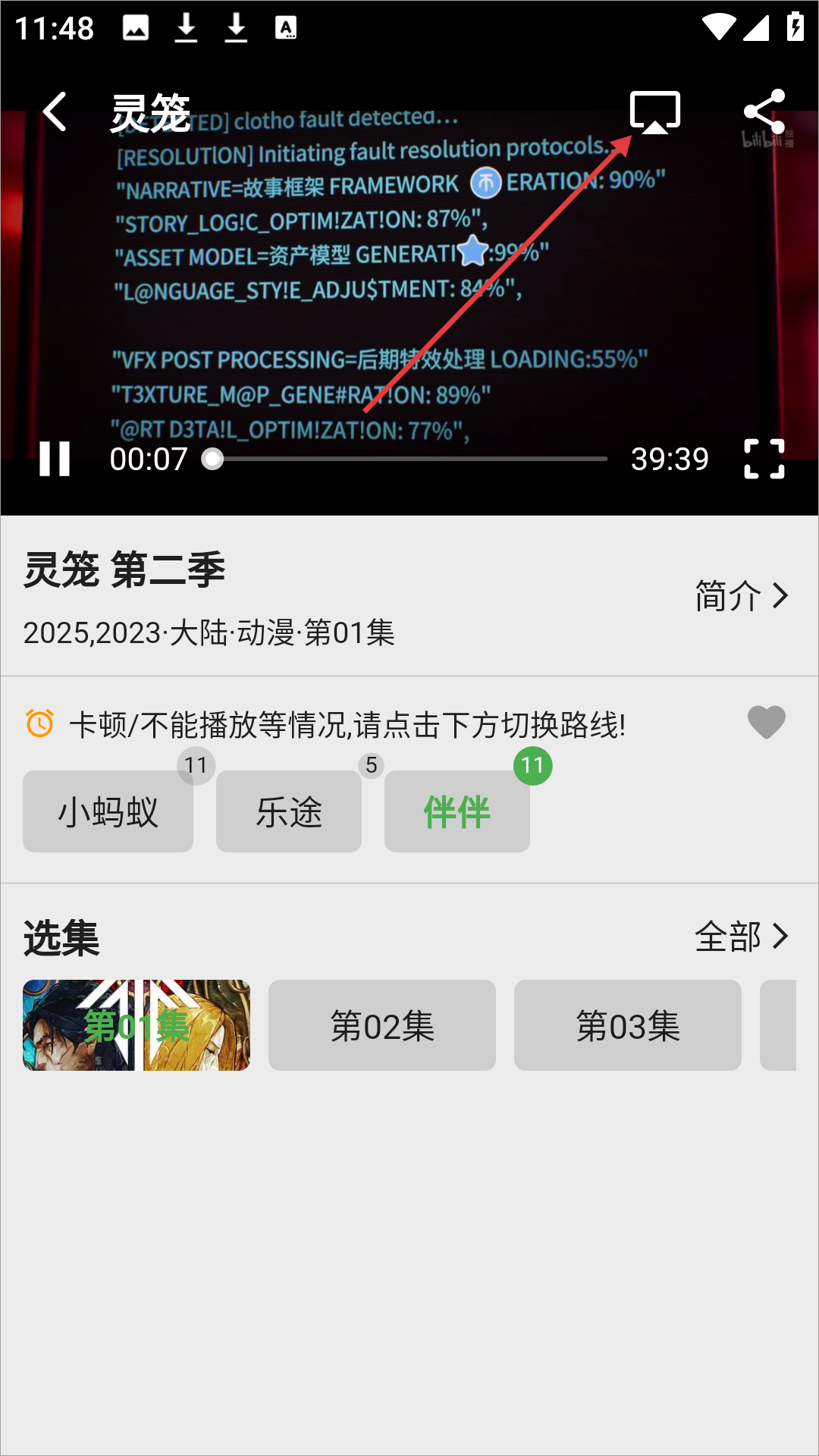This screenshot has width=819, height=1456.
Task: Go back from the 灵笼 player
Action: pyautogui.click(x=55, y=112)
